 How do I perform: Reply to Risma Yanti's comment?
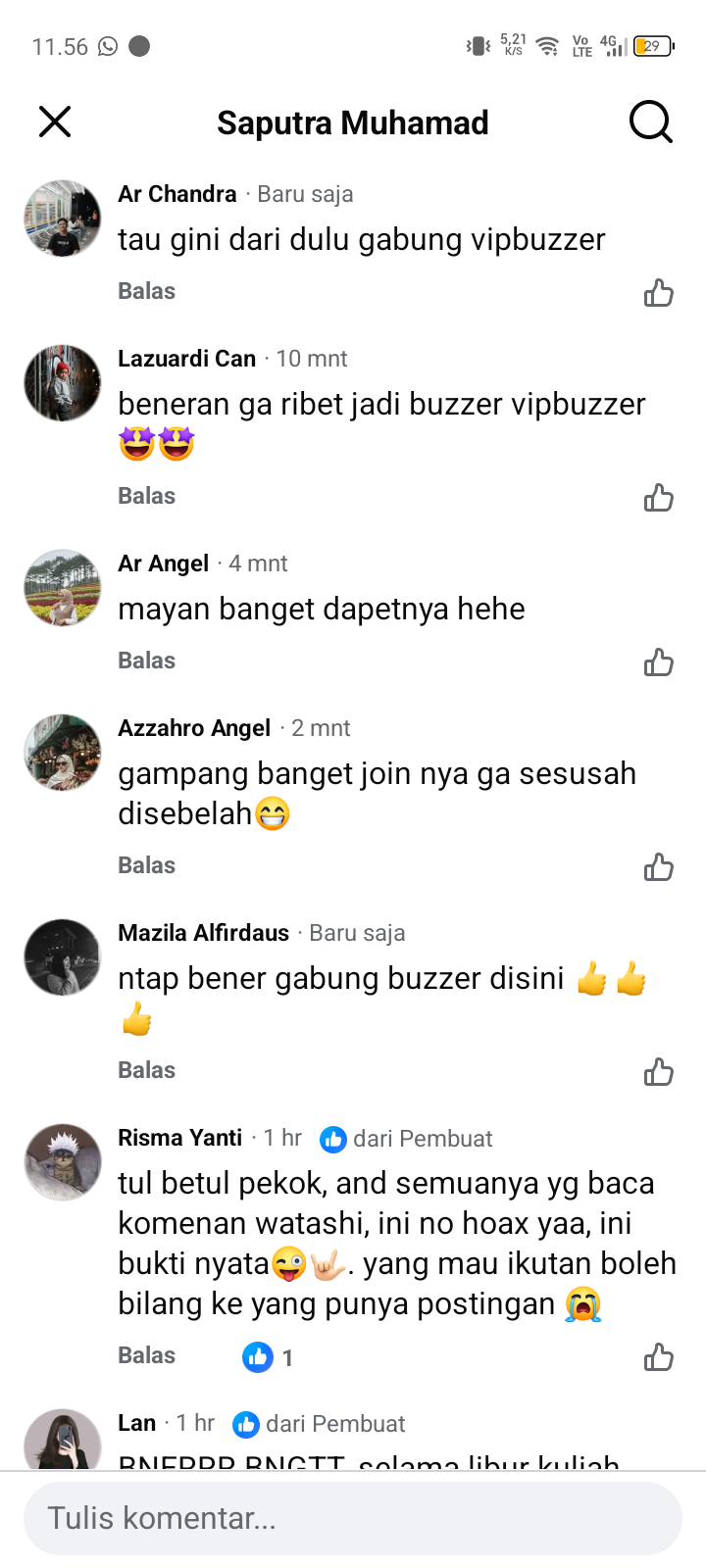(146, 1356)
